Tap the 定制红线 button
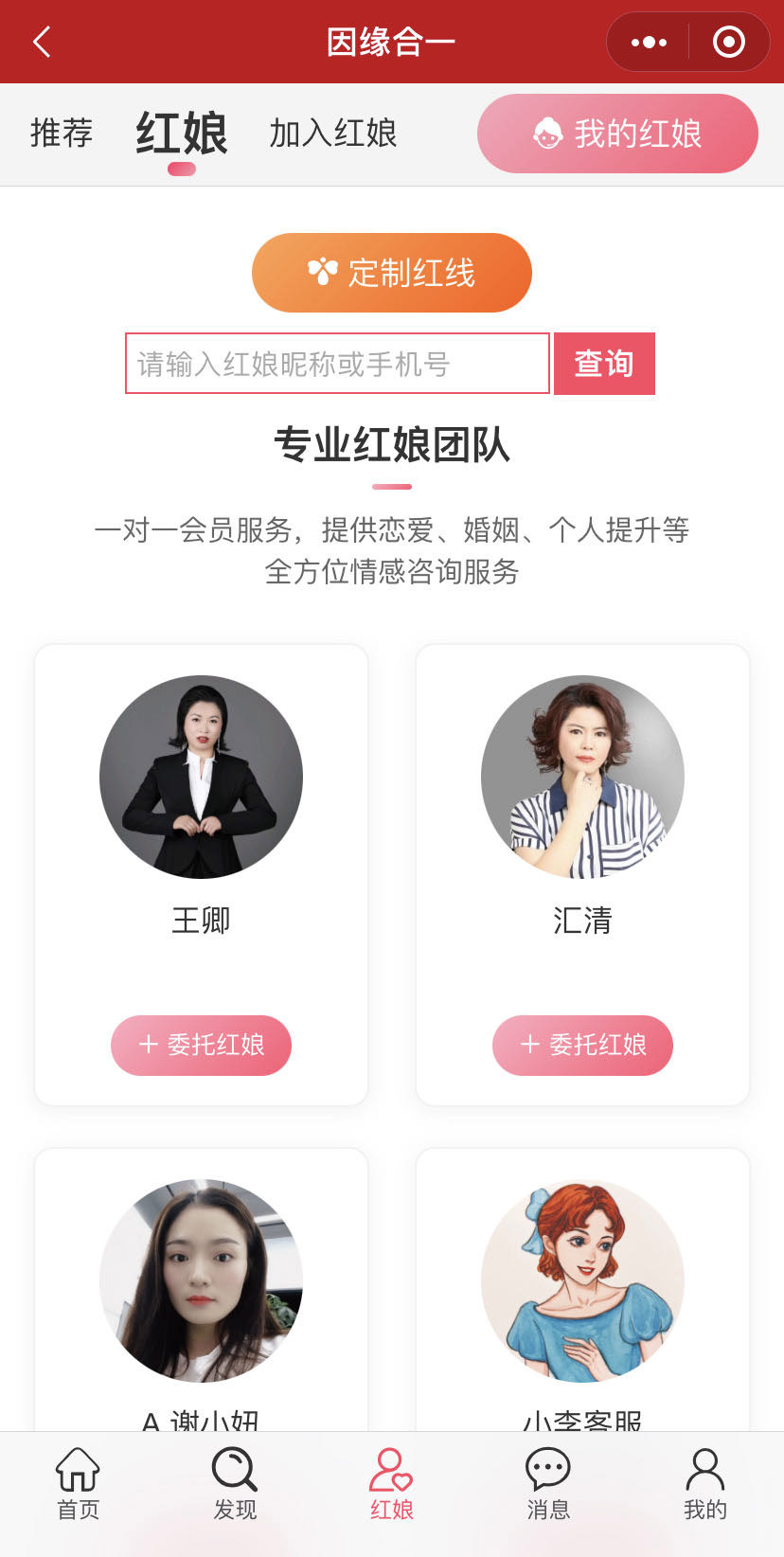Screen dimensions: 784x1557 point(391,273)
